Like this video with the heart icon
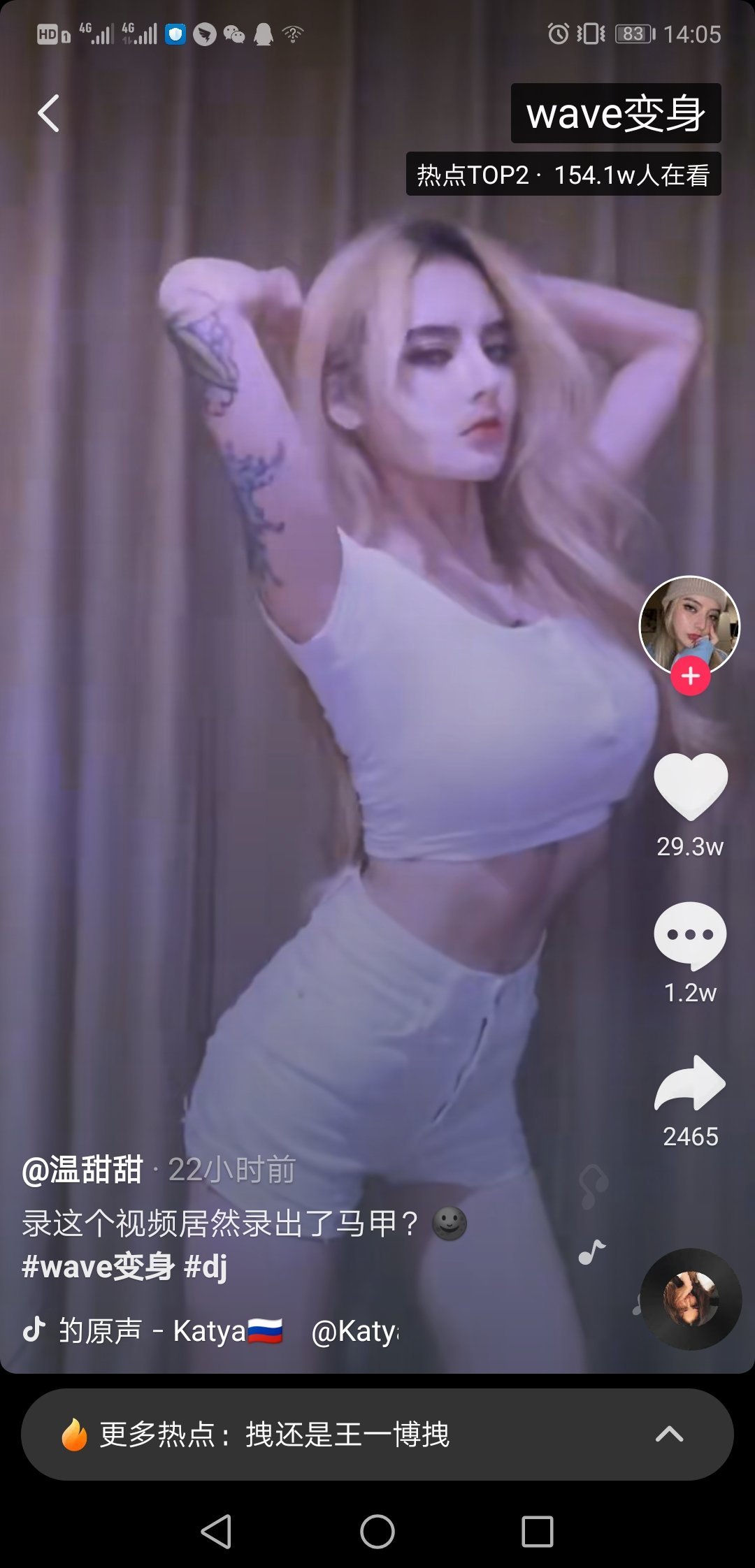This screenshot has width=755, height=1568. (691, 787)
